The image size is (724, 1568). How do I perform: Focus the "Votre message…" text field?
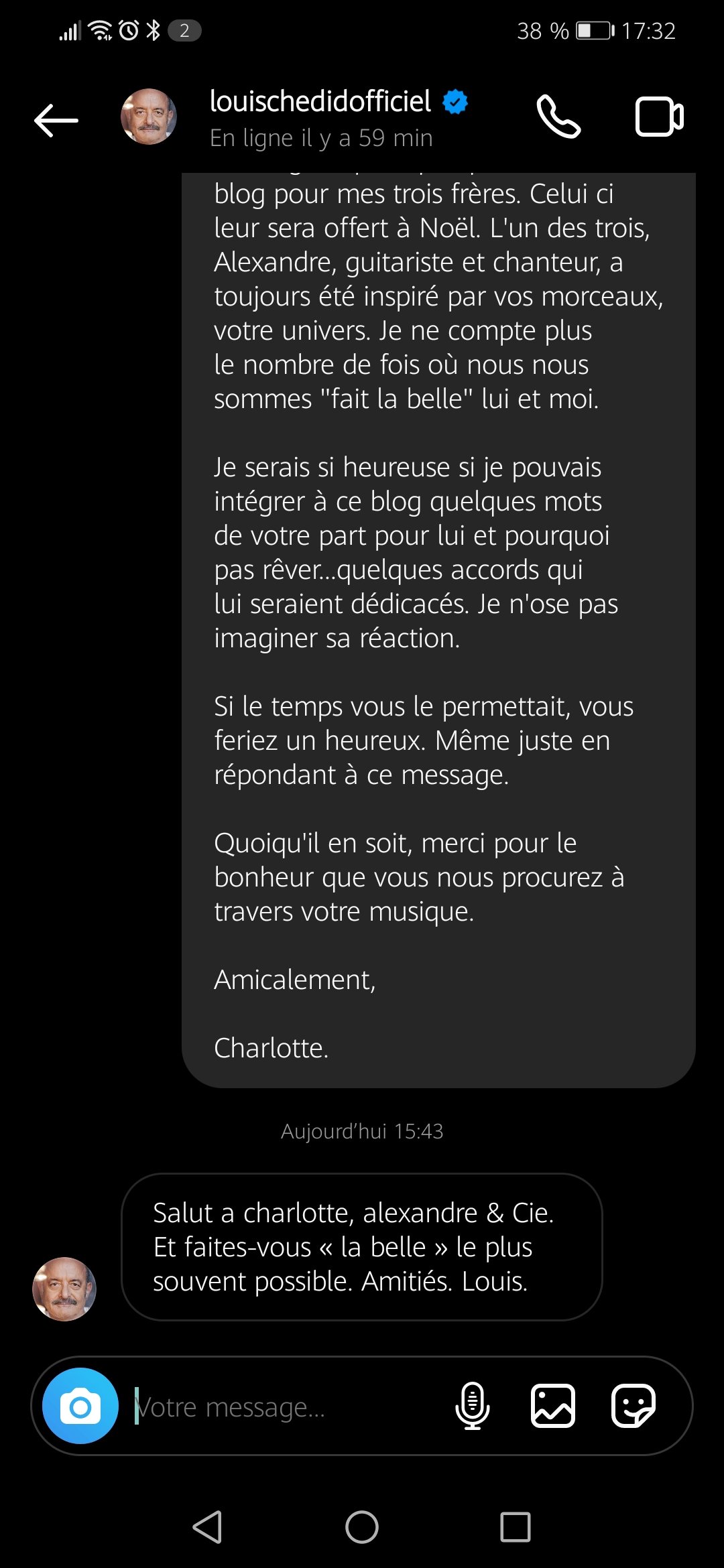point(282,1407)
